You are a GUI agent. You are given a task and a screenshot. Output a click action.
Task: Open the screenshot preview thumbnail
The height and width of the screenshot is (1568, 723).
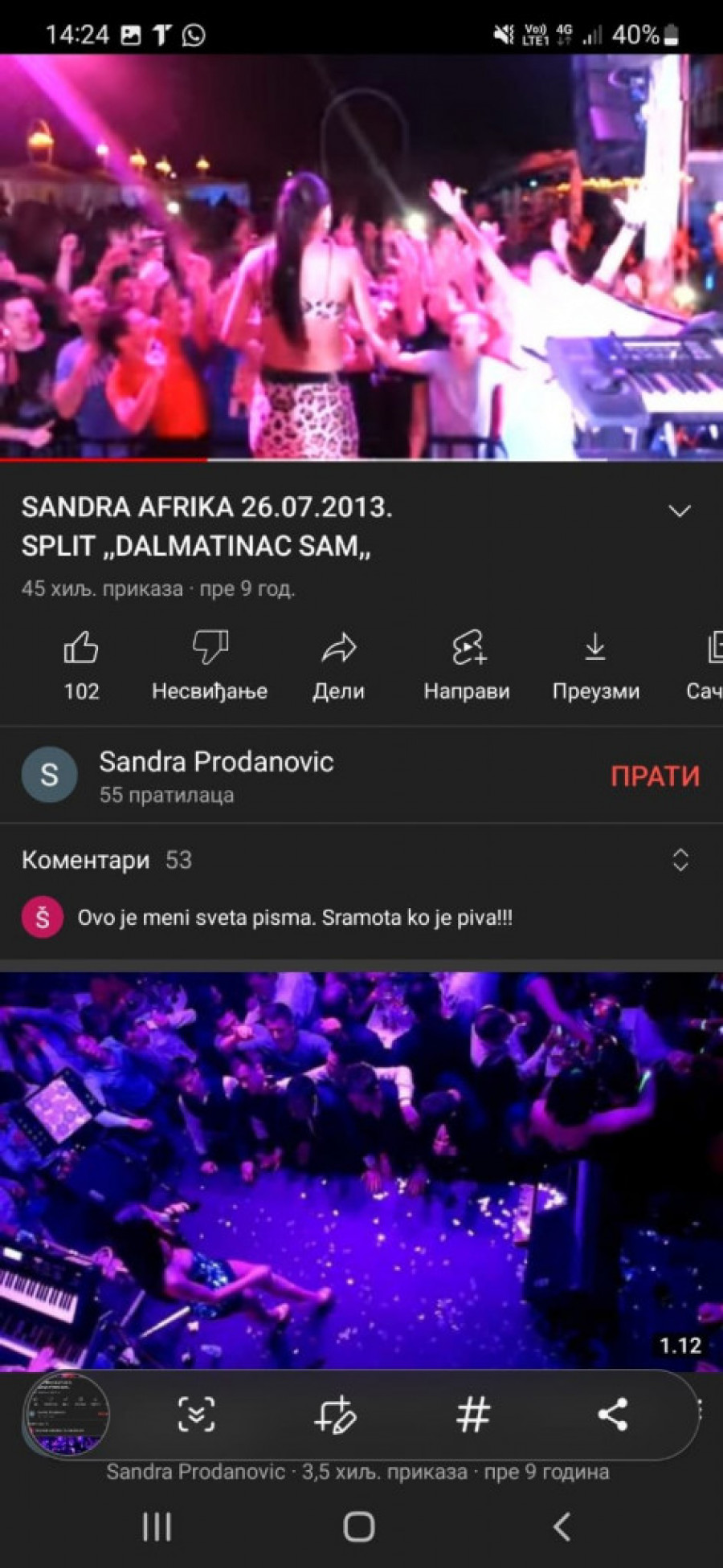[x=67, y=1415]
